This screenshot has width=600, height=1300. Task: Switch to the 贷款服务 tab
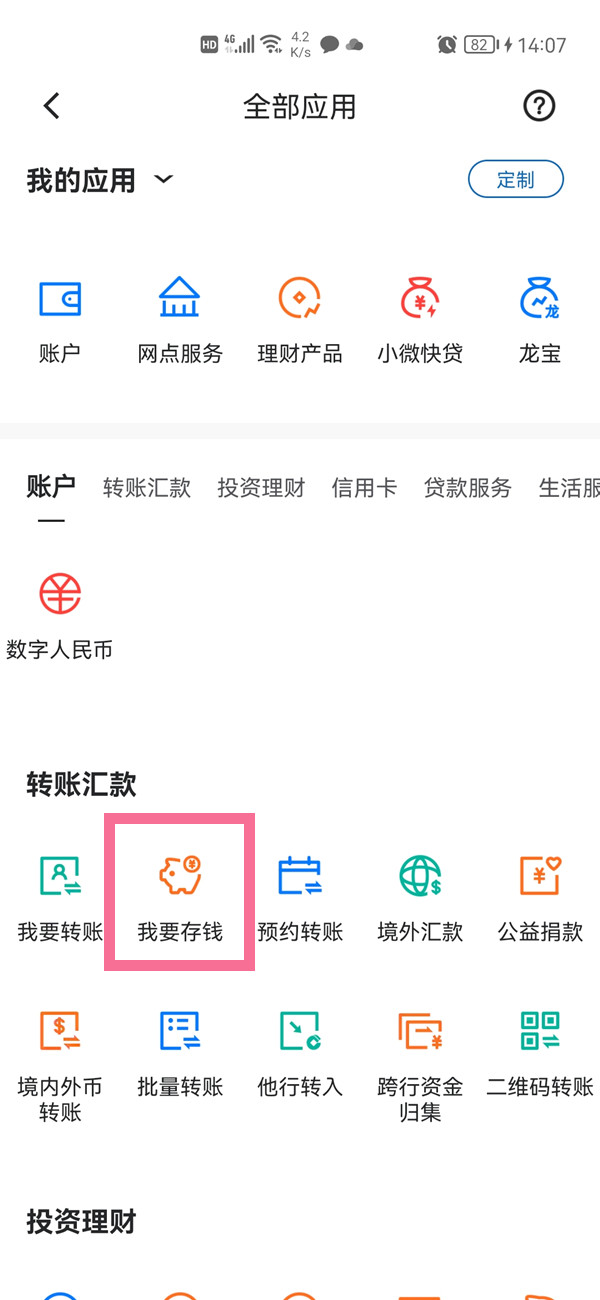(467, 488)
